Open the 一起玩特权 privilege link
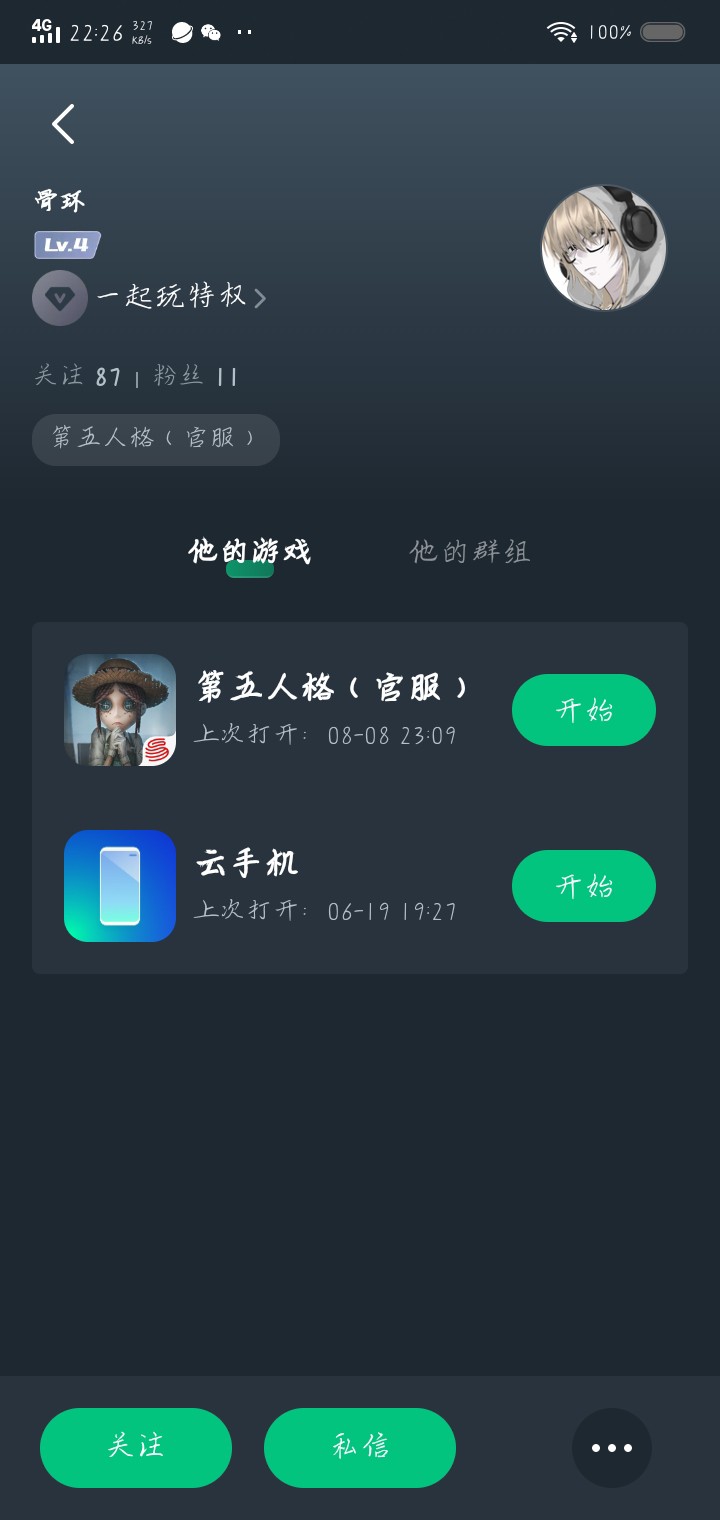720x1520 pixels. click(170, 297)
